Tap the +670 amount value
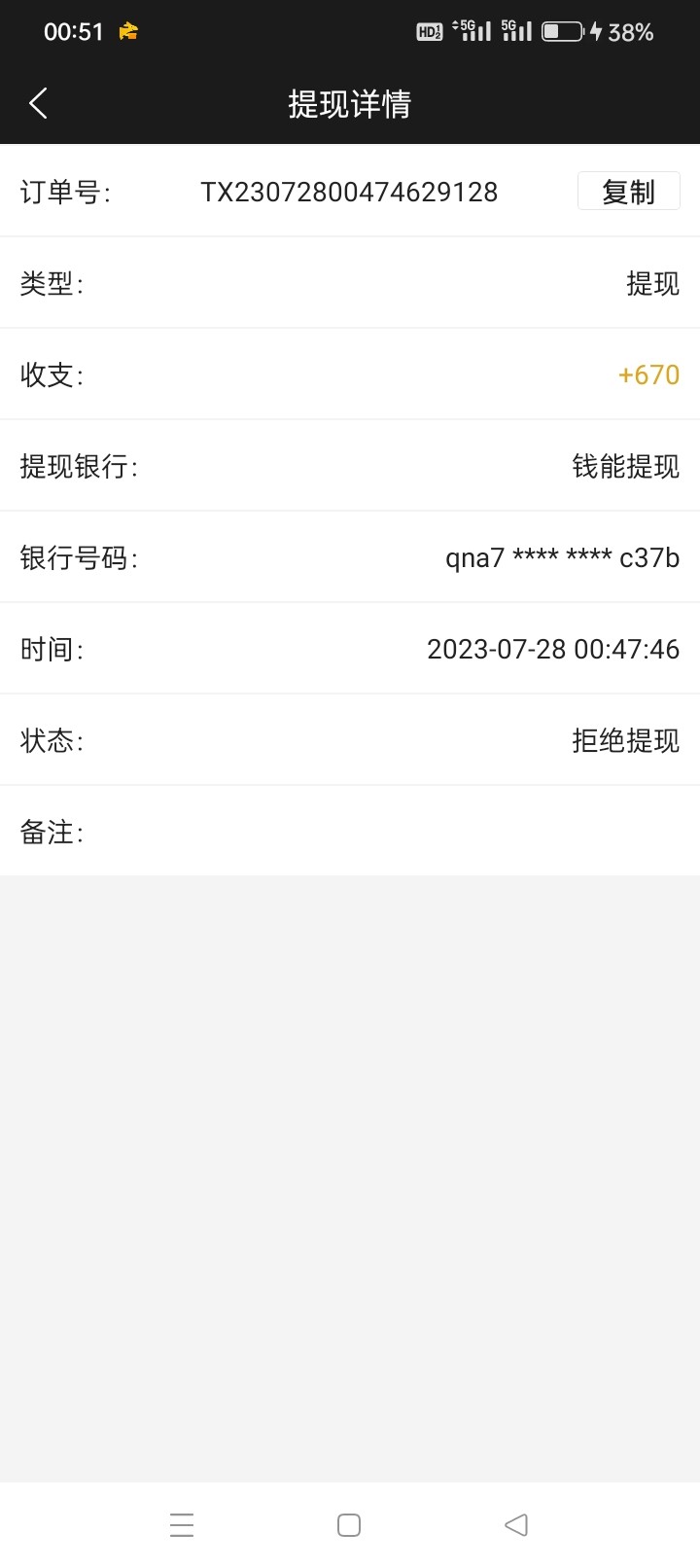The image size is (700, 1568). (x=648, y=374)
